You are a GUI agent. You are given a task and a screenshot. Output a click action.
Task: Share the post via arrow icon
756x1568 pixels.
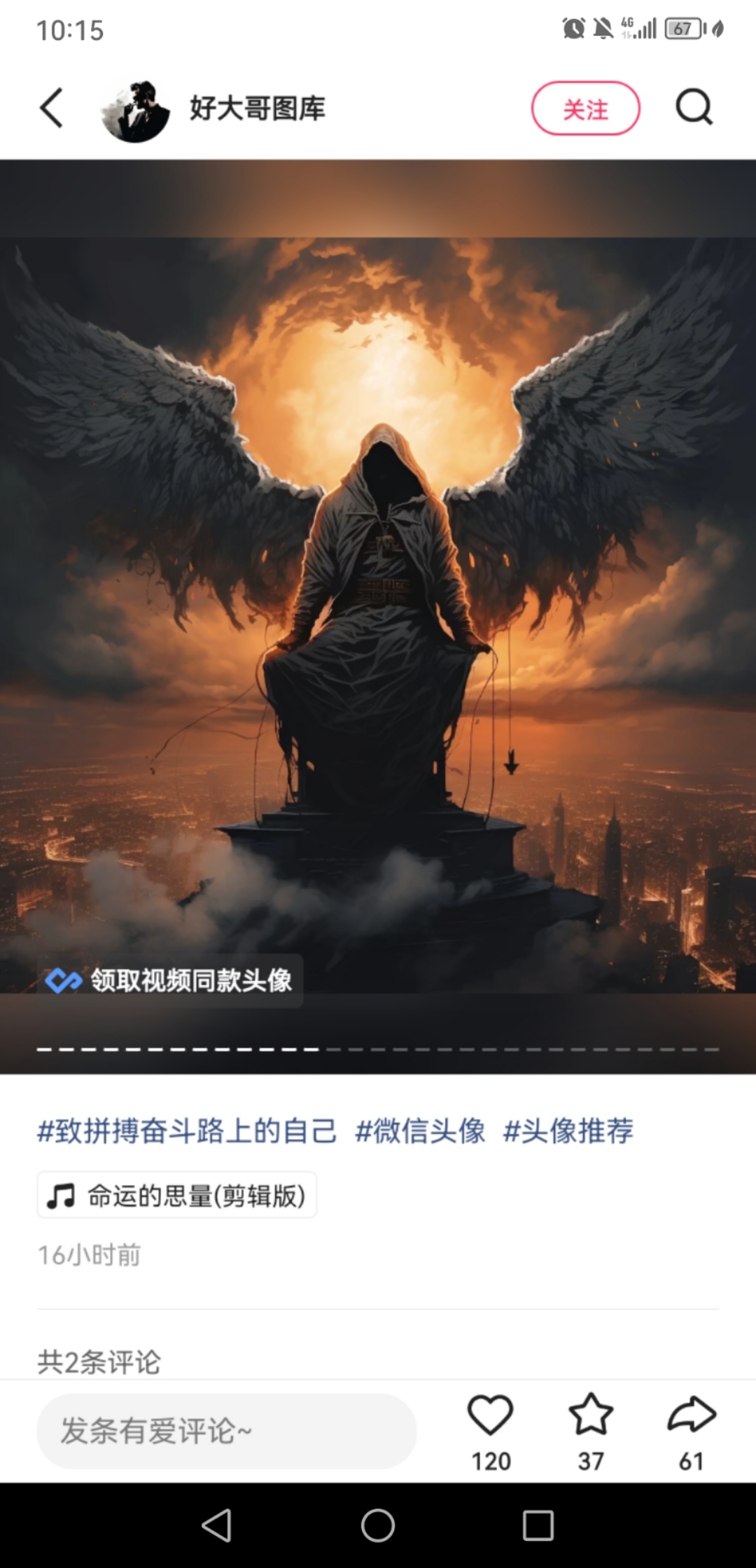(x=692, y=1415)
